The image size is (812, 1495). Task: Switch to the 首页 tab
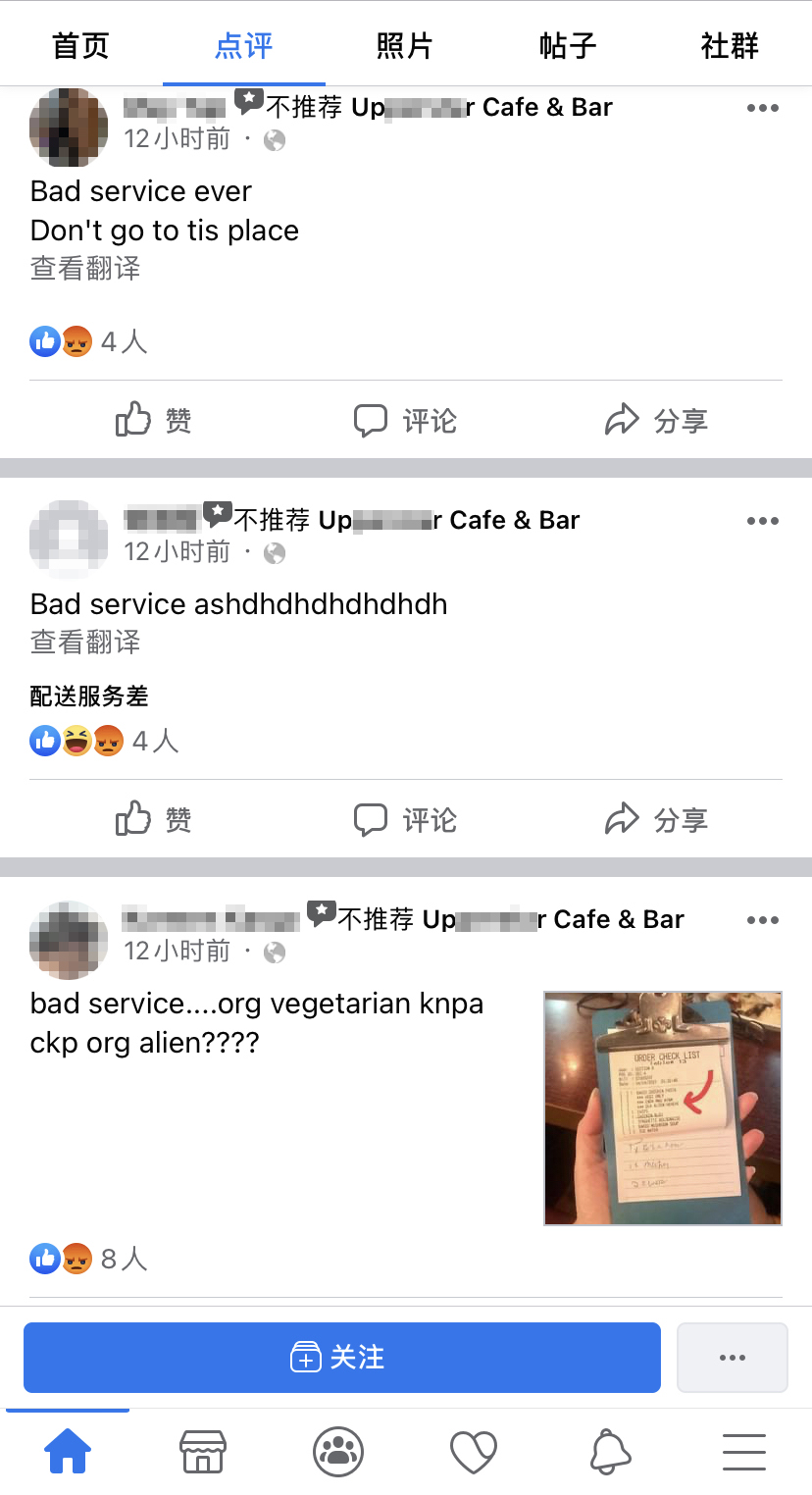click(x=80, y=45)
